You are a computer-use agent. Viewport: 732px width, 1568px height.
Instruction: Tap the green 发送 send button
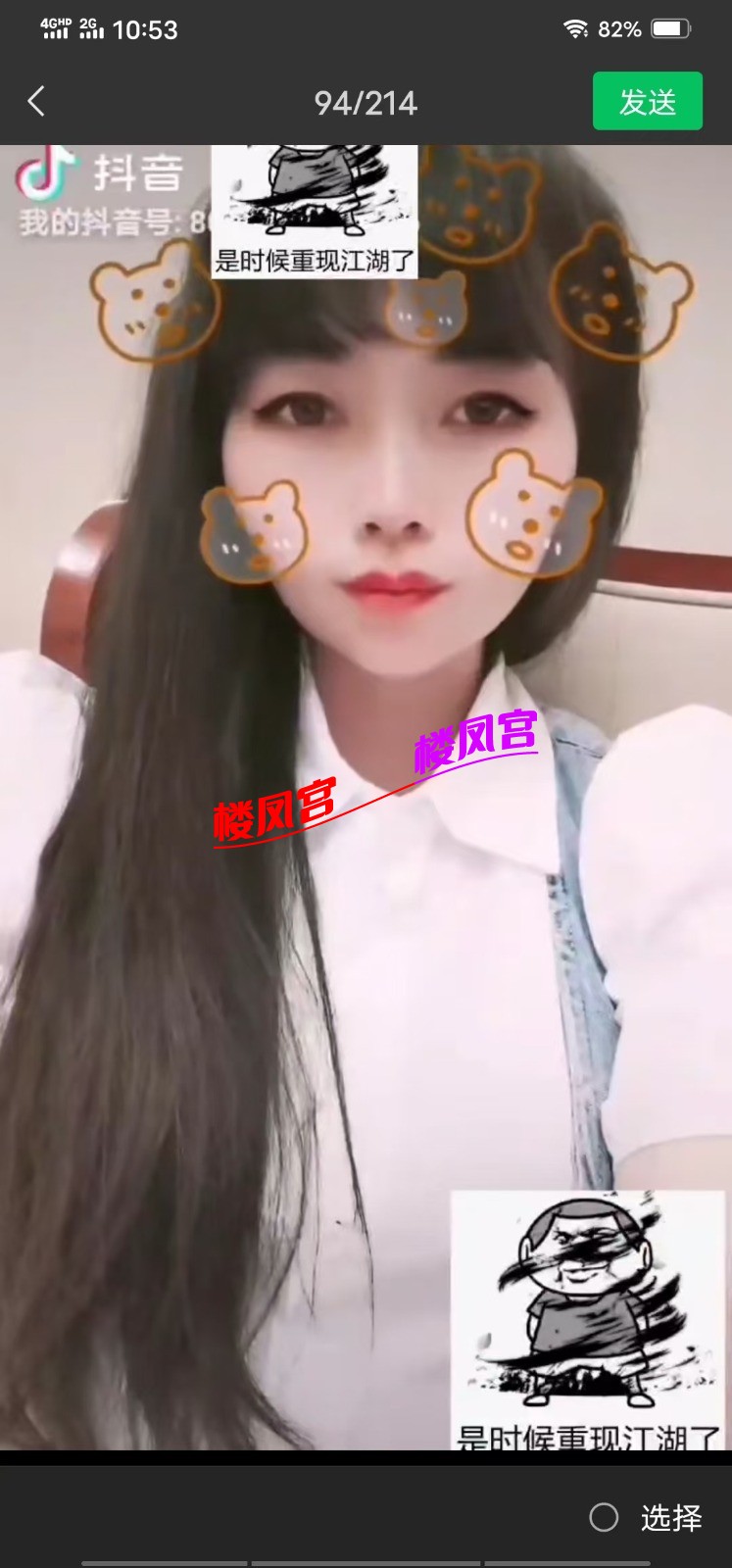pyautogui.click(x=647, y=101)
